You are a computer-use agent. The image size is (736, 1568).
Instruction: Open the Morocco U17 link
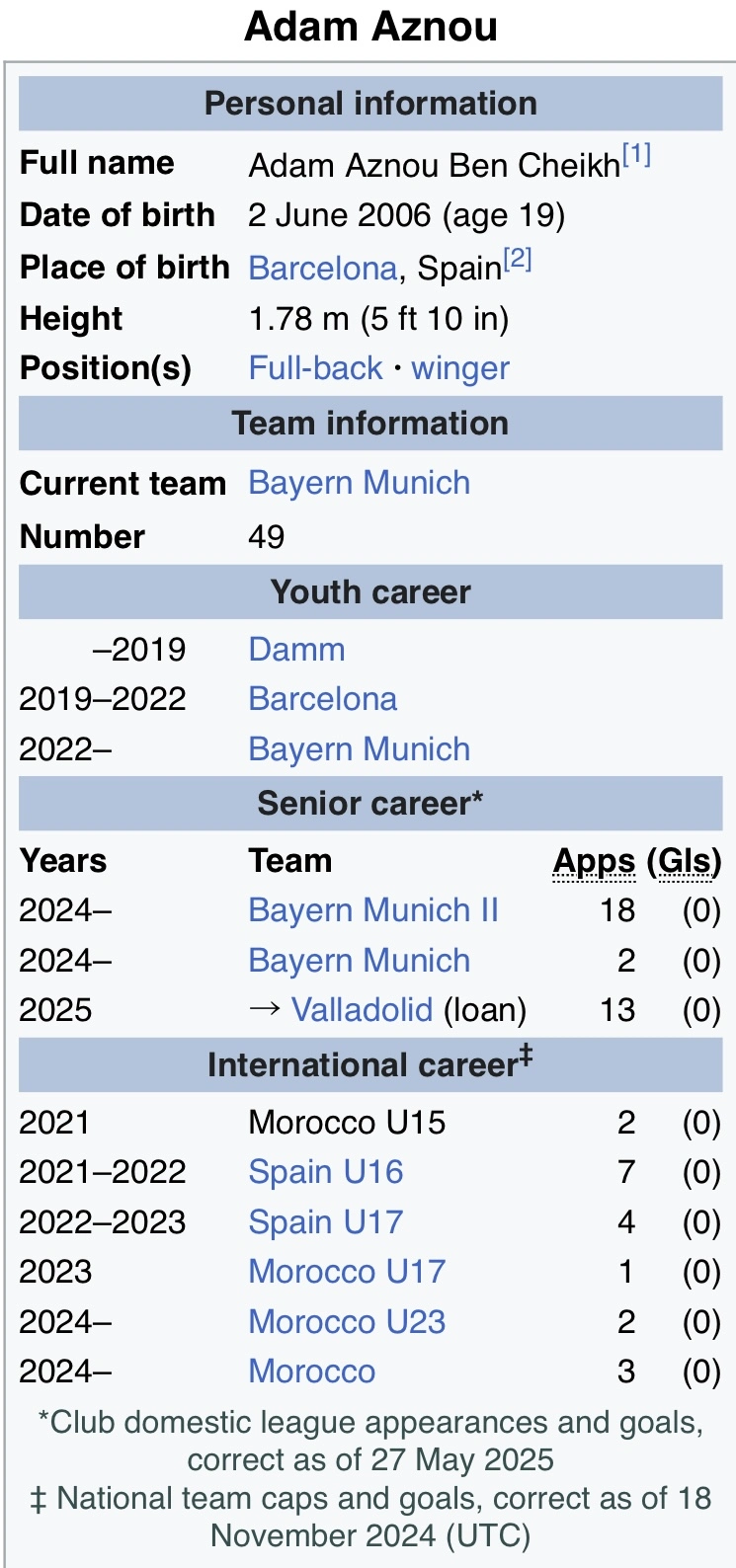pos(347,1272)
